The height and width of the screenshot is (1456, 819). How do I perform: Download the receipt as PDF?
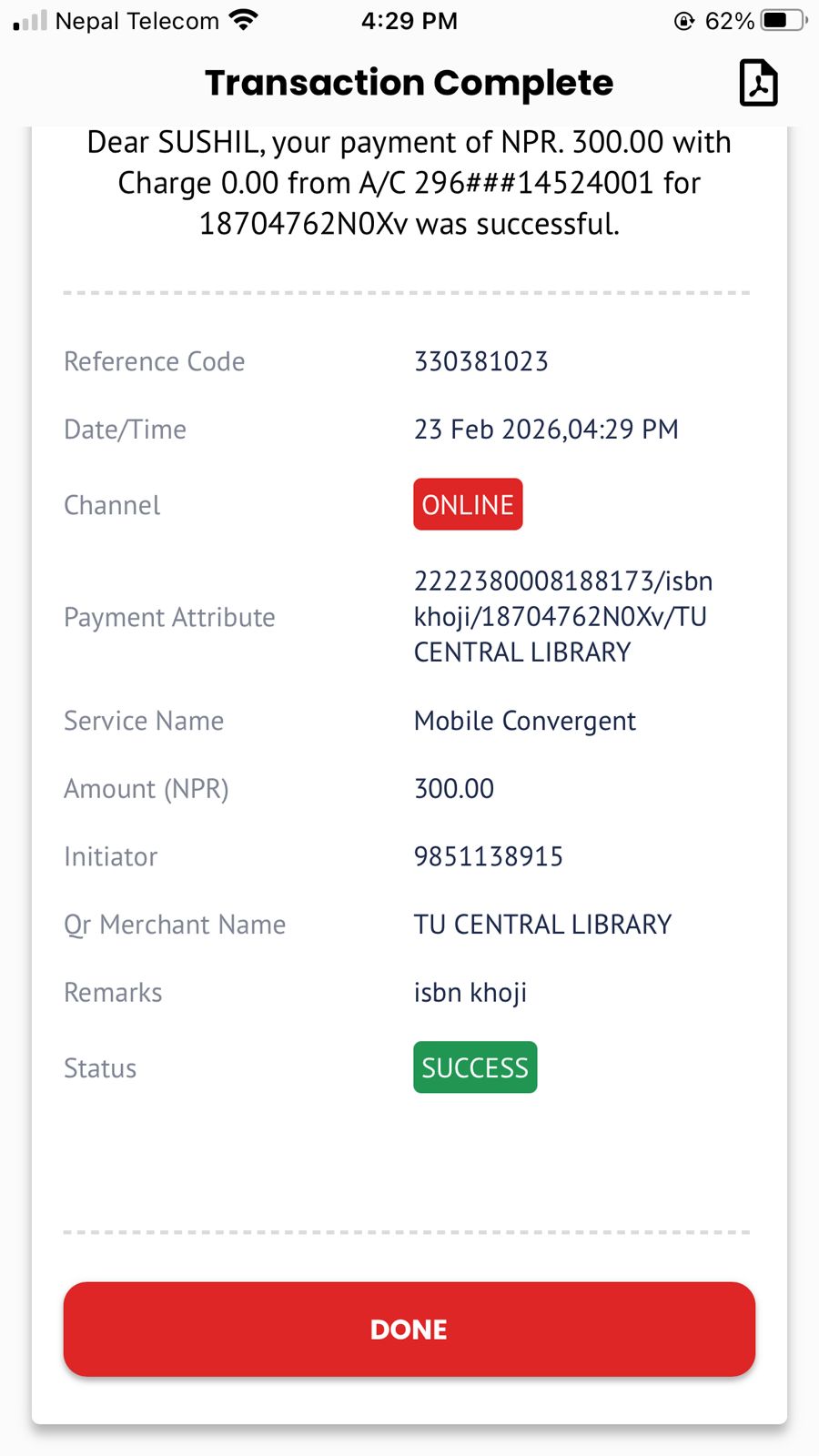click(758, 83)
